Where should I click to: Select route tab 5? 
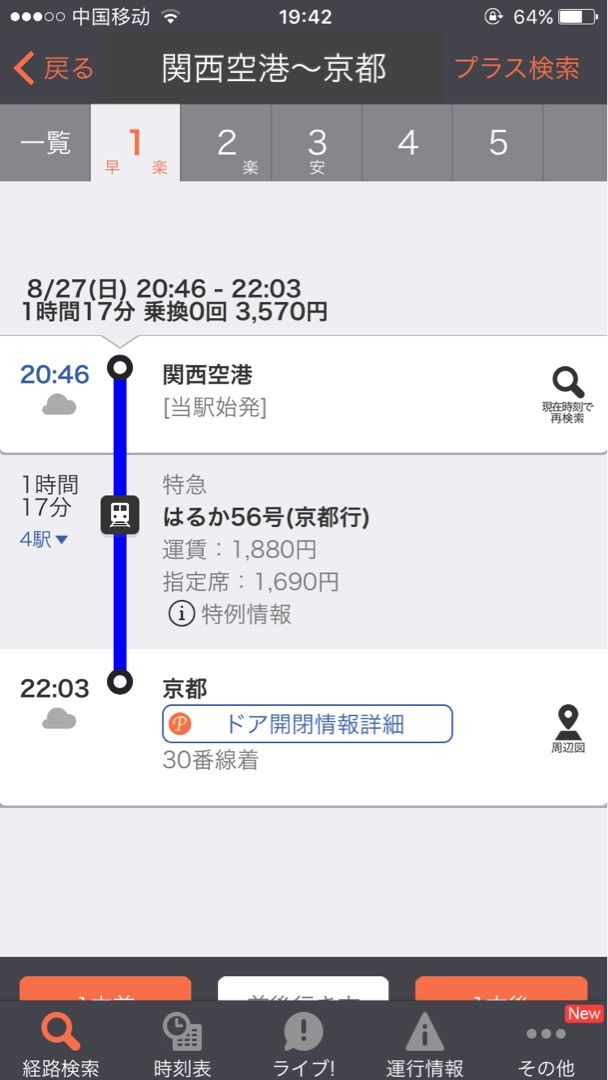point(498,143)
